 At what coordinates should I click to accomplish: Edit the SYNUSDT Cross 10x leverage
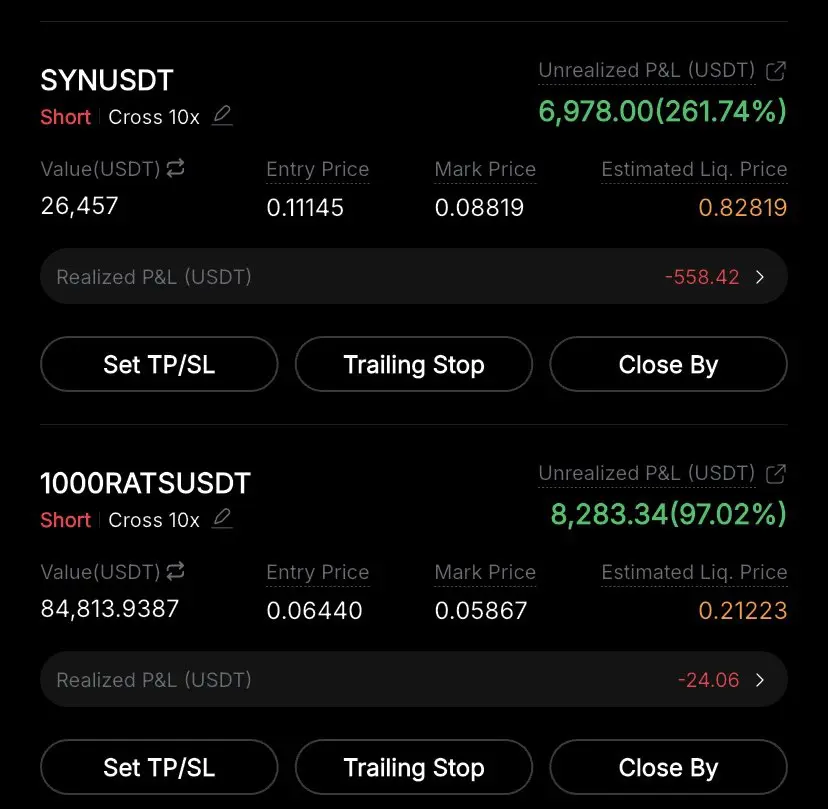tap(222, 116)
